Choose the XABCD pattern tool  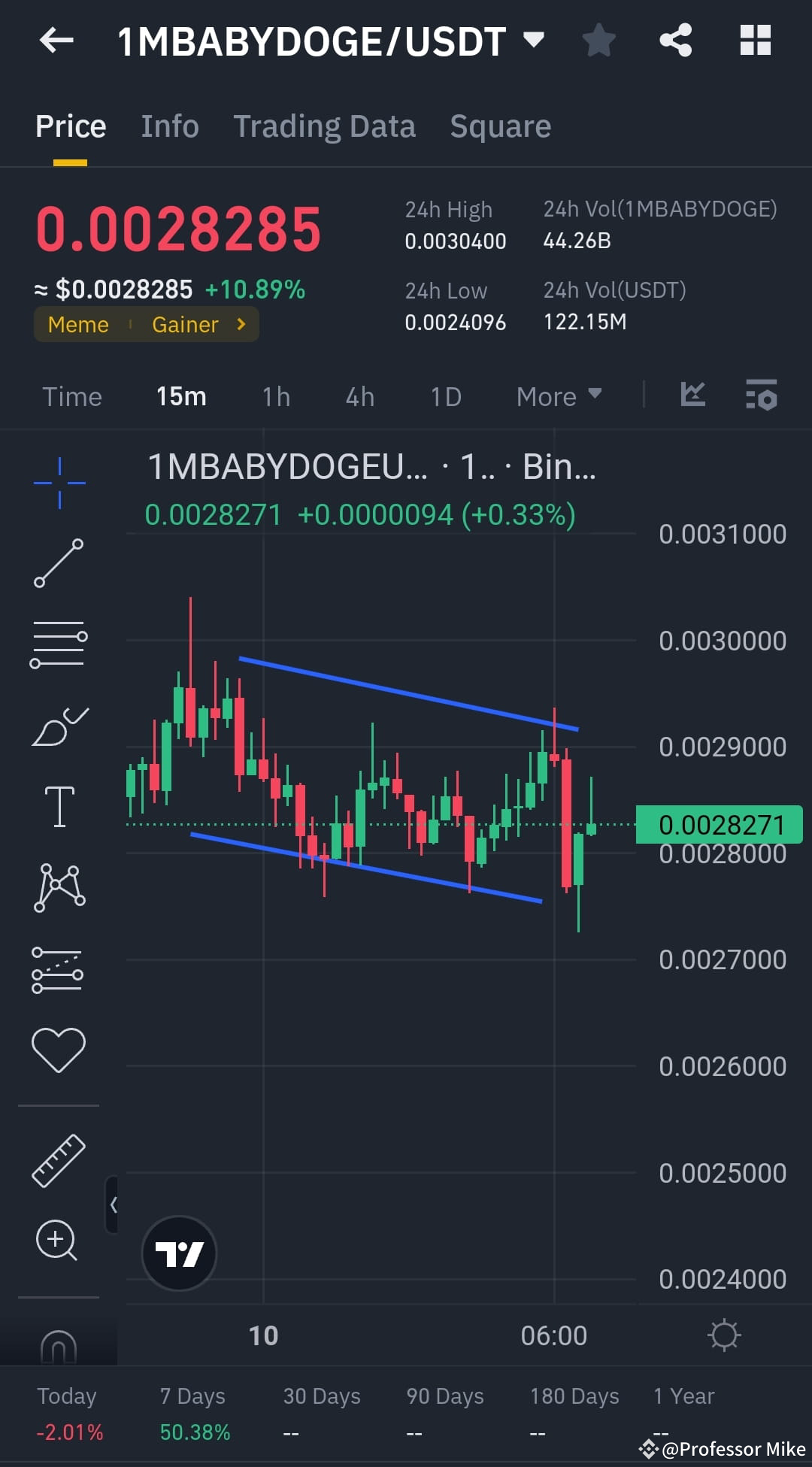(x=59, y=887)
